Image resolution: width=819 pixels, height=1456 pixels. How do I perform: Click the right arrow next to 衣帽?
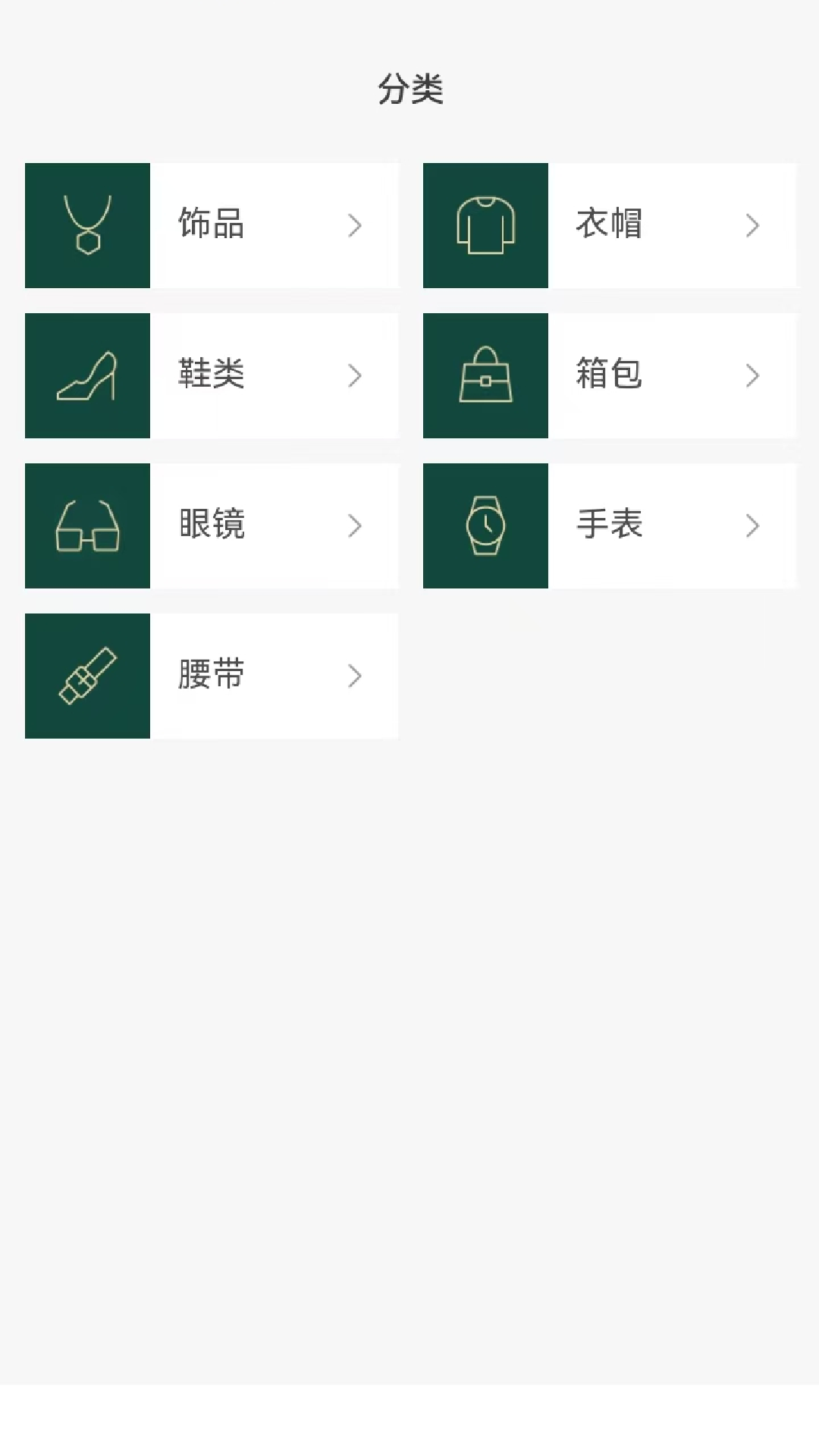click(x=753, y=225)
